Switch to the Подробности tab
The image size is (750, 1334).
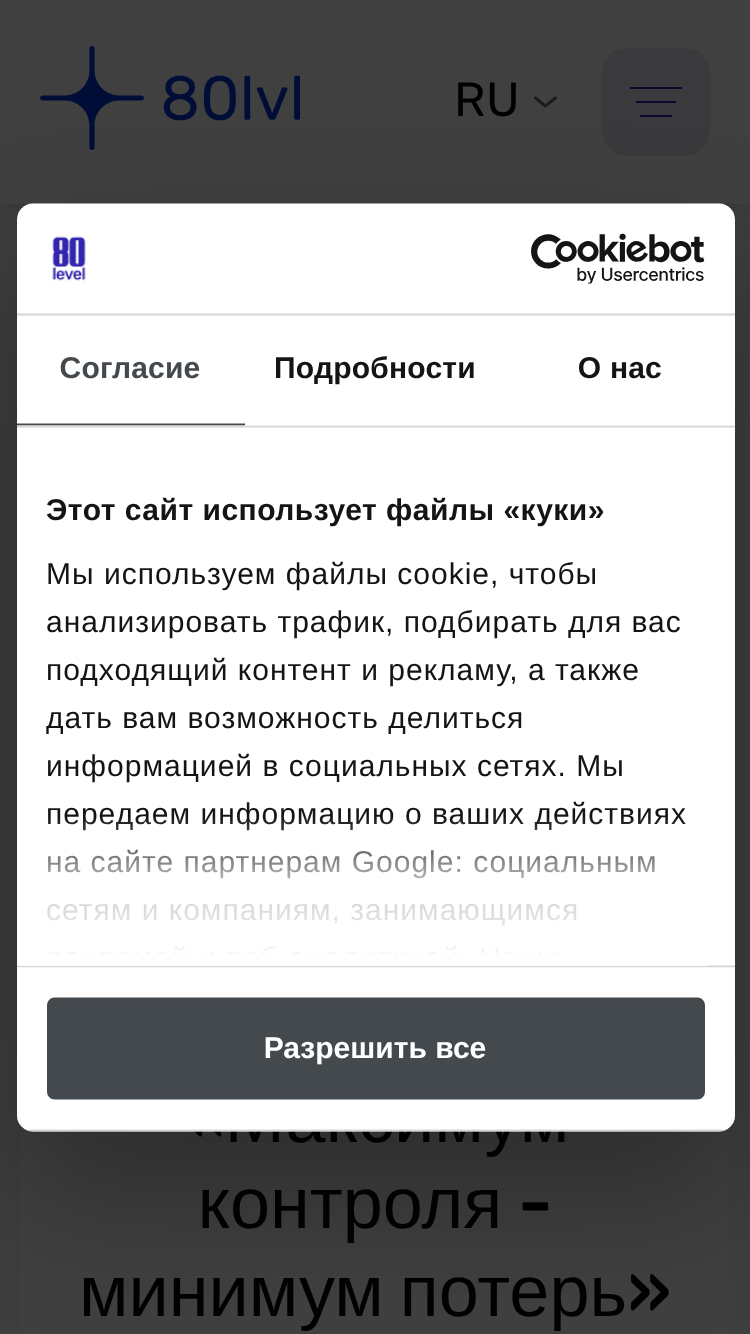tap(375, 369)
